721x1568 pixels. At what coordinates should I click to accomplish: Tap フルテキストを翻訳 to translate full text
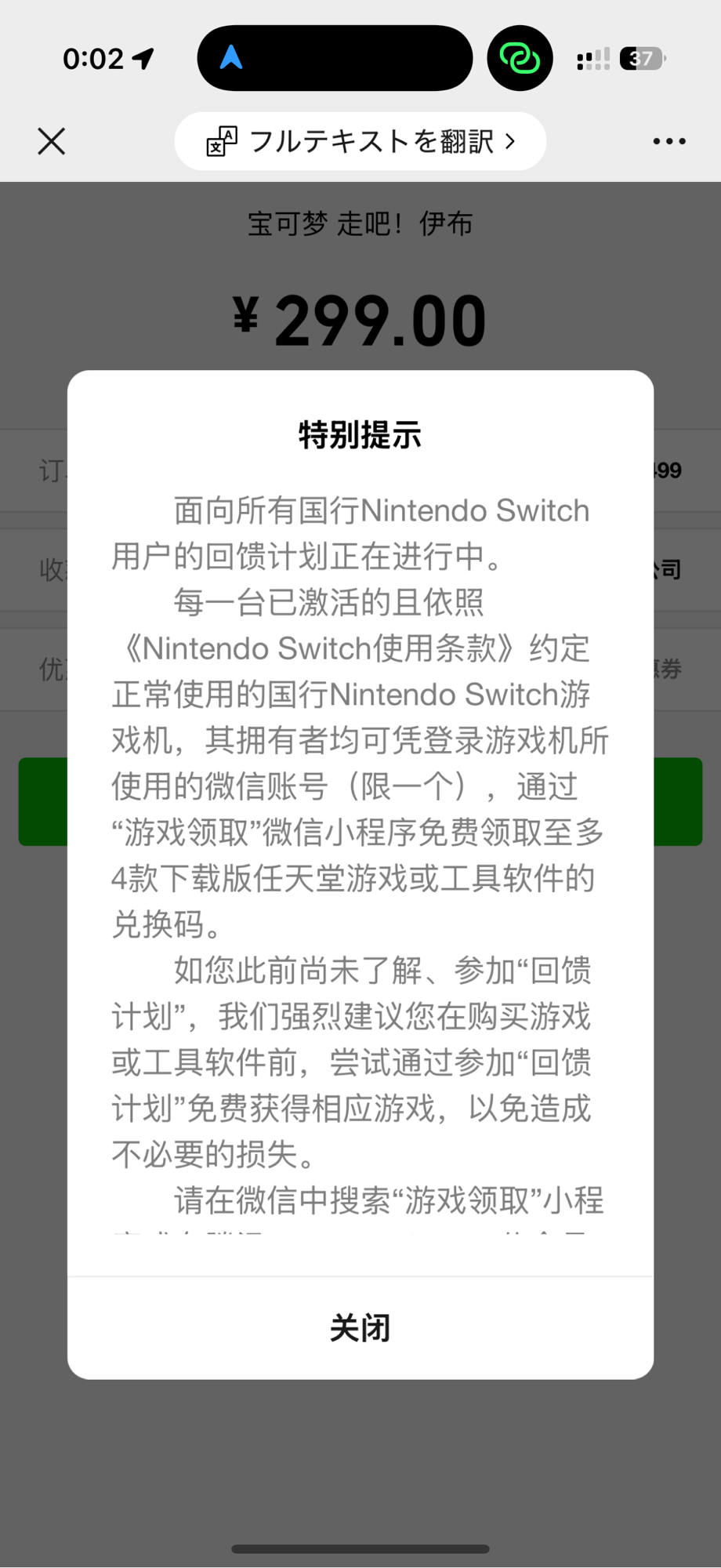click(360, 142)
